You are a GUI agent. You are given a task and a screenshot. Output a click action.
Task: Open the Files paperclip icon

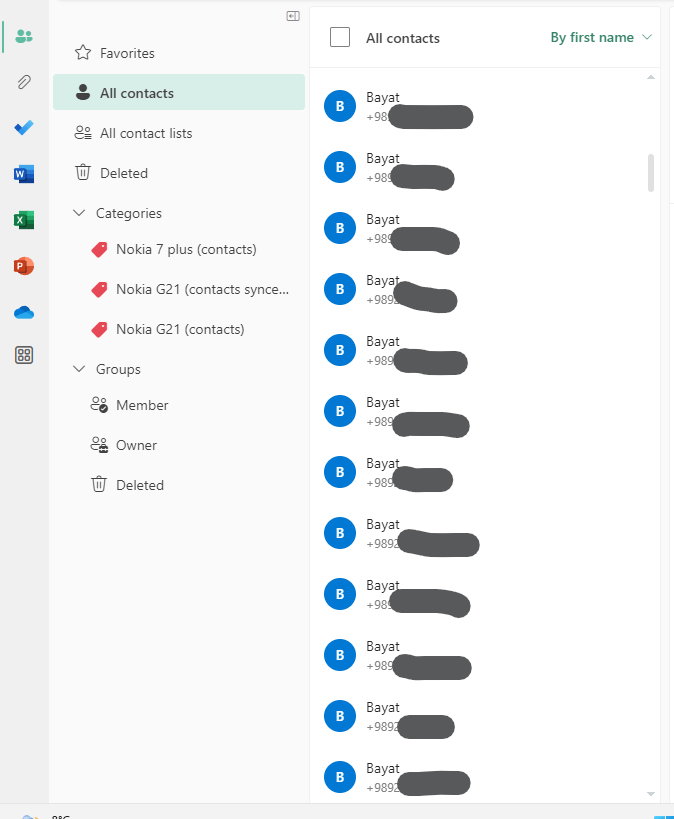tap(24, 82)
